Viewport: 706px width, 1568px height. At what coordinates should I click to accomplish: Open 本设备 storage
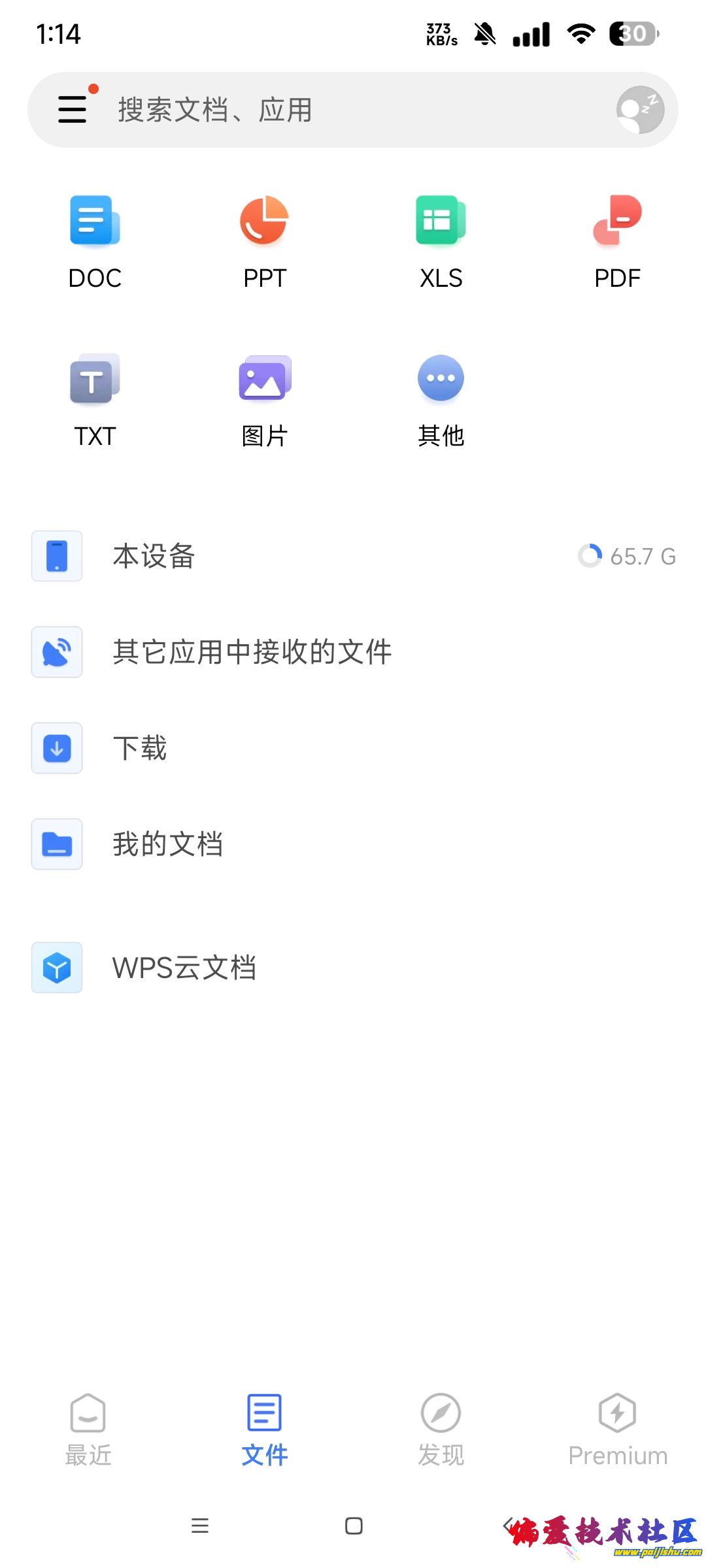[353, 556]
